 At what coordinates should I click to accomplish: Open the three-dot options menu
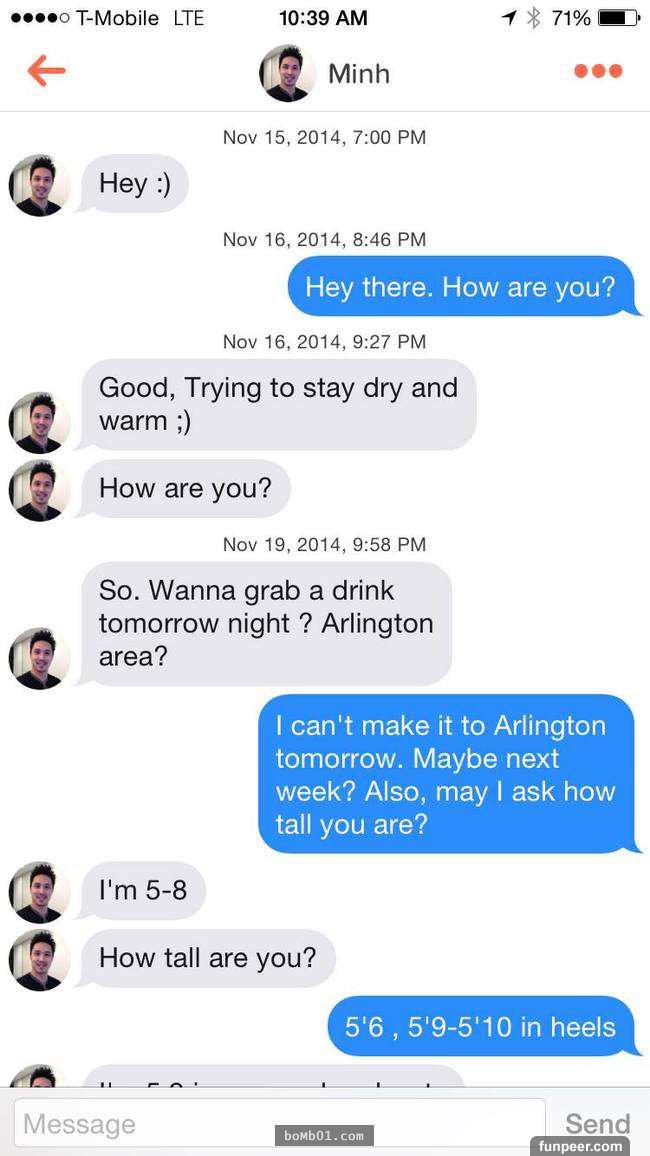pos(598,71)
